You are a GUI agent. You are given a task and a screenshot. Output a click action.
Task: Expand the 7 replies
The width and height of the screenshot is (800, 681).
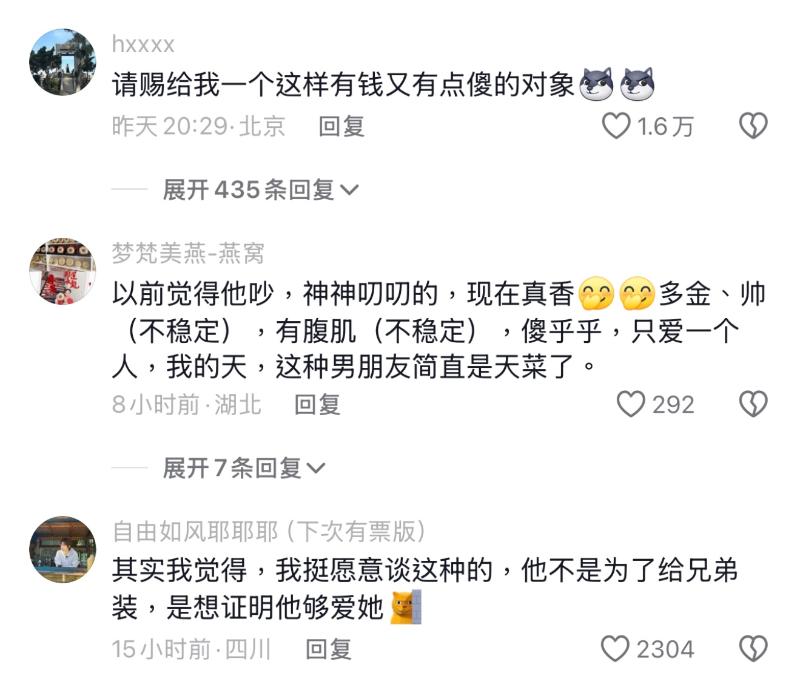(244, 467)
